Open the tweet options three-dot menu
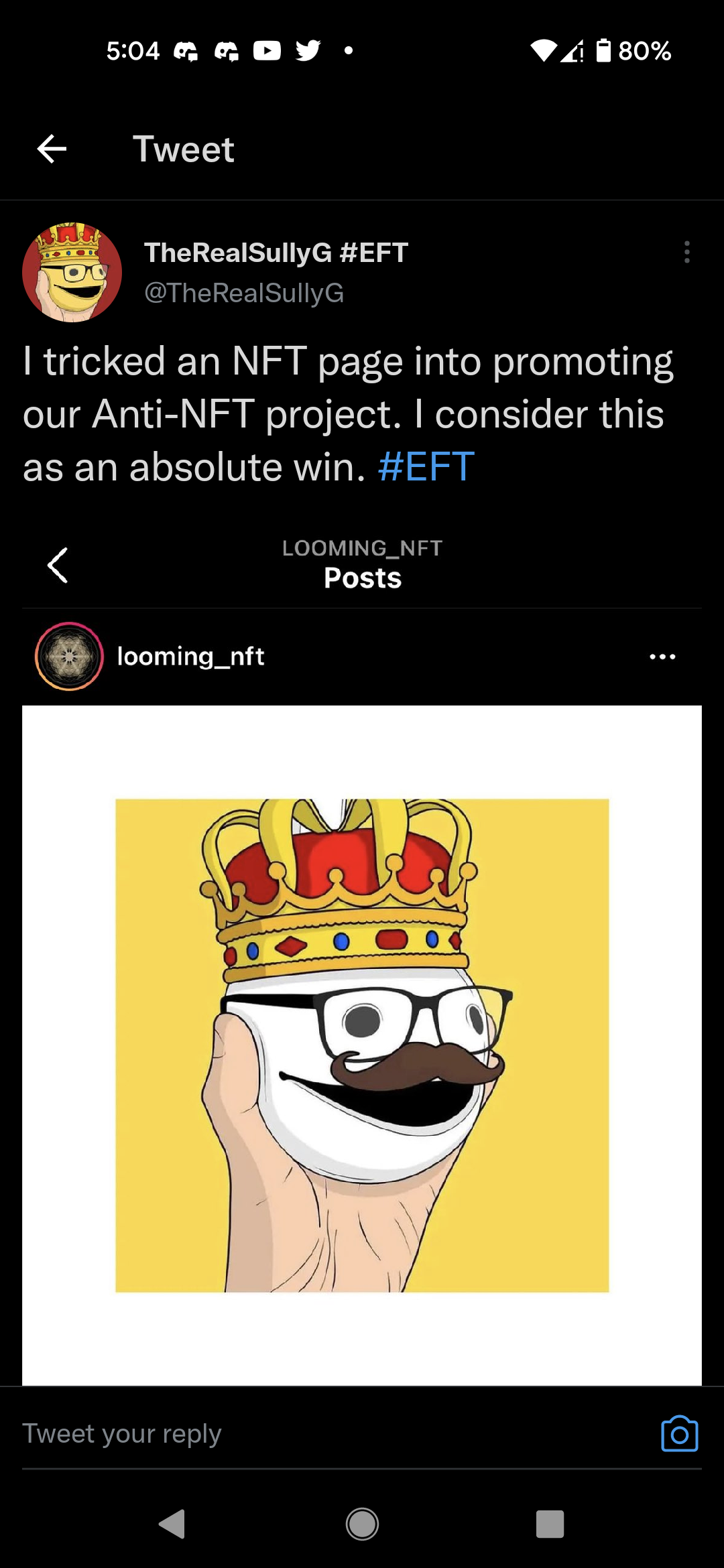Image resolution: width=724 pixels, height=1568 pixels. (x=686, y=253)
